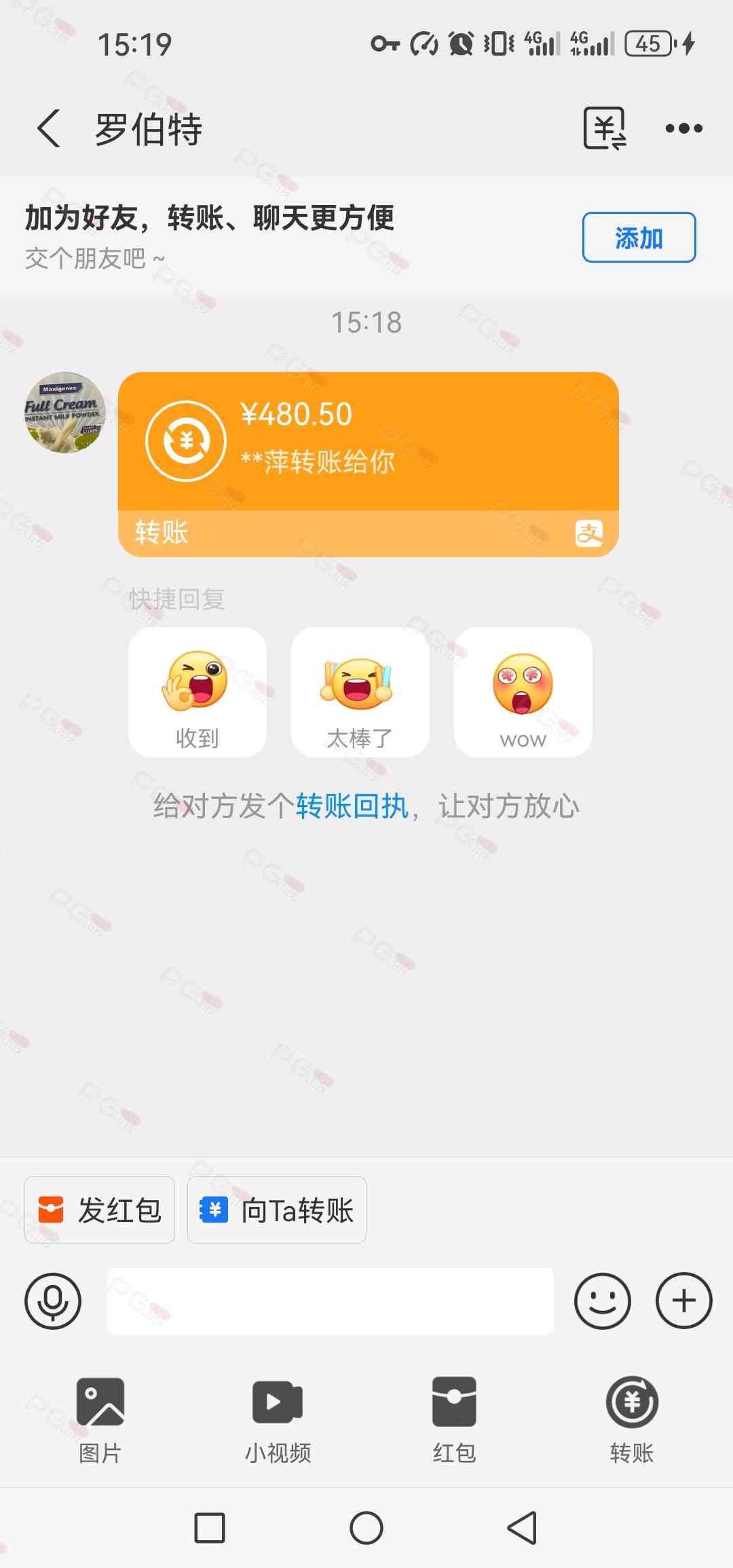Open the transfer records icon

point(604,128)
